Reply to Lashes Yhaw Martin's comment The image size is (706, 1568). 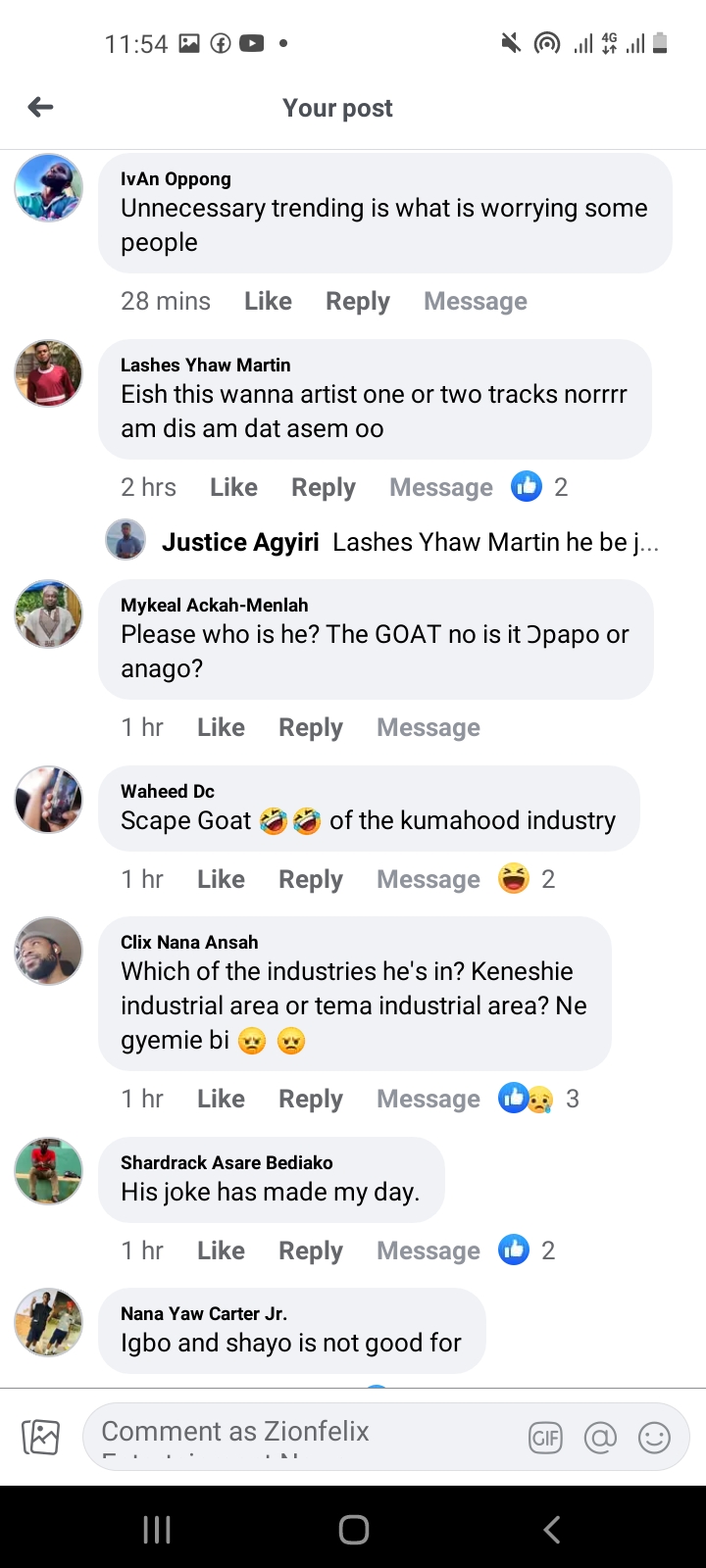click(x=324, y=487)
